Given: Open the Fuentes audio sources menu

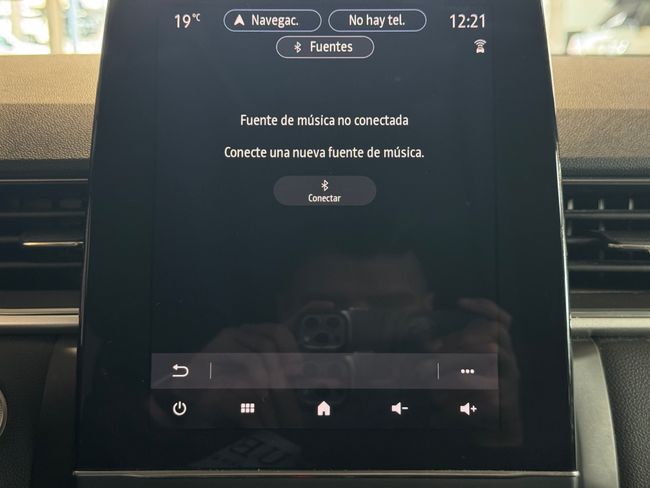Looking at the screenshot, I should pos(324,47).
